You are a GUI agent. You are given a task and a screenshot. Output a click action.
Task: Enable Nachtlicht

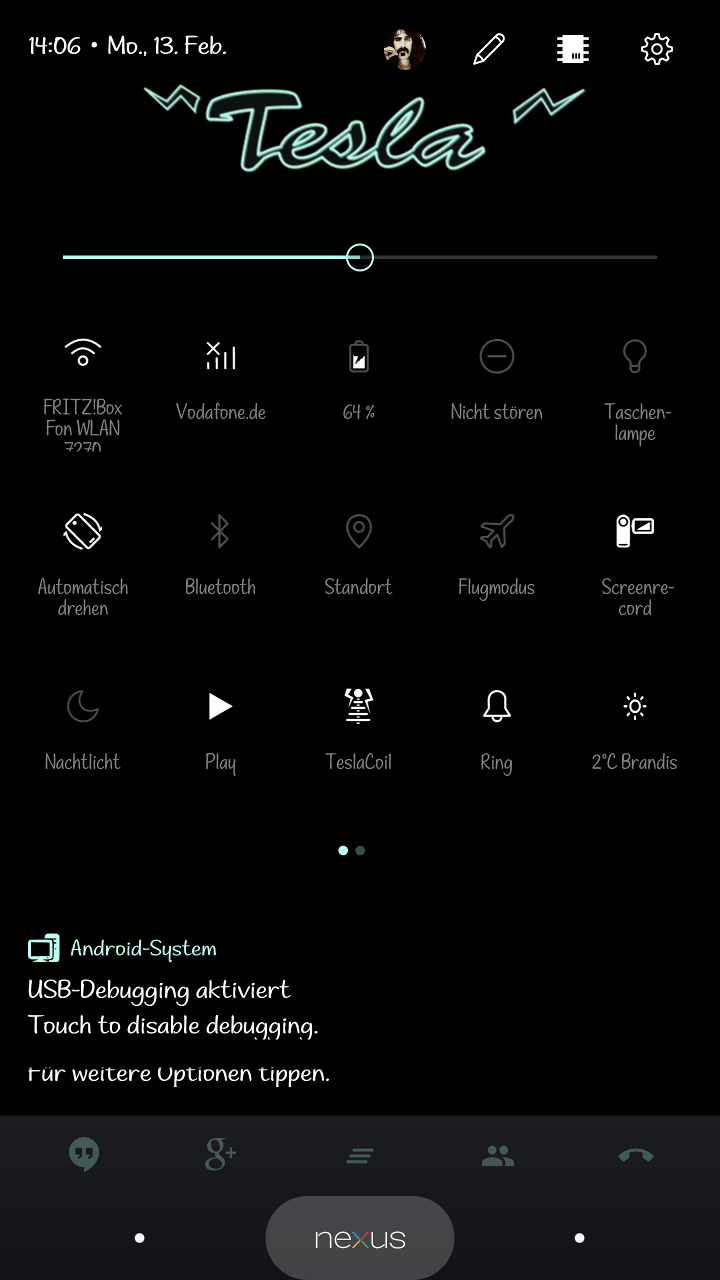pos(83,707)
